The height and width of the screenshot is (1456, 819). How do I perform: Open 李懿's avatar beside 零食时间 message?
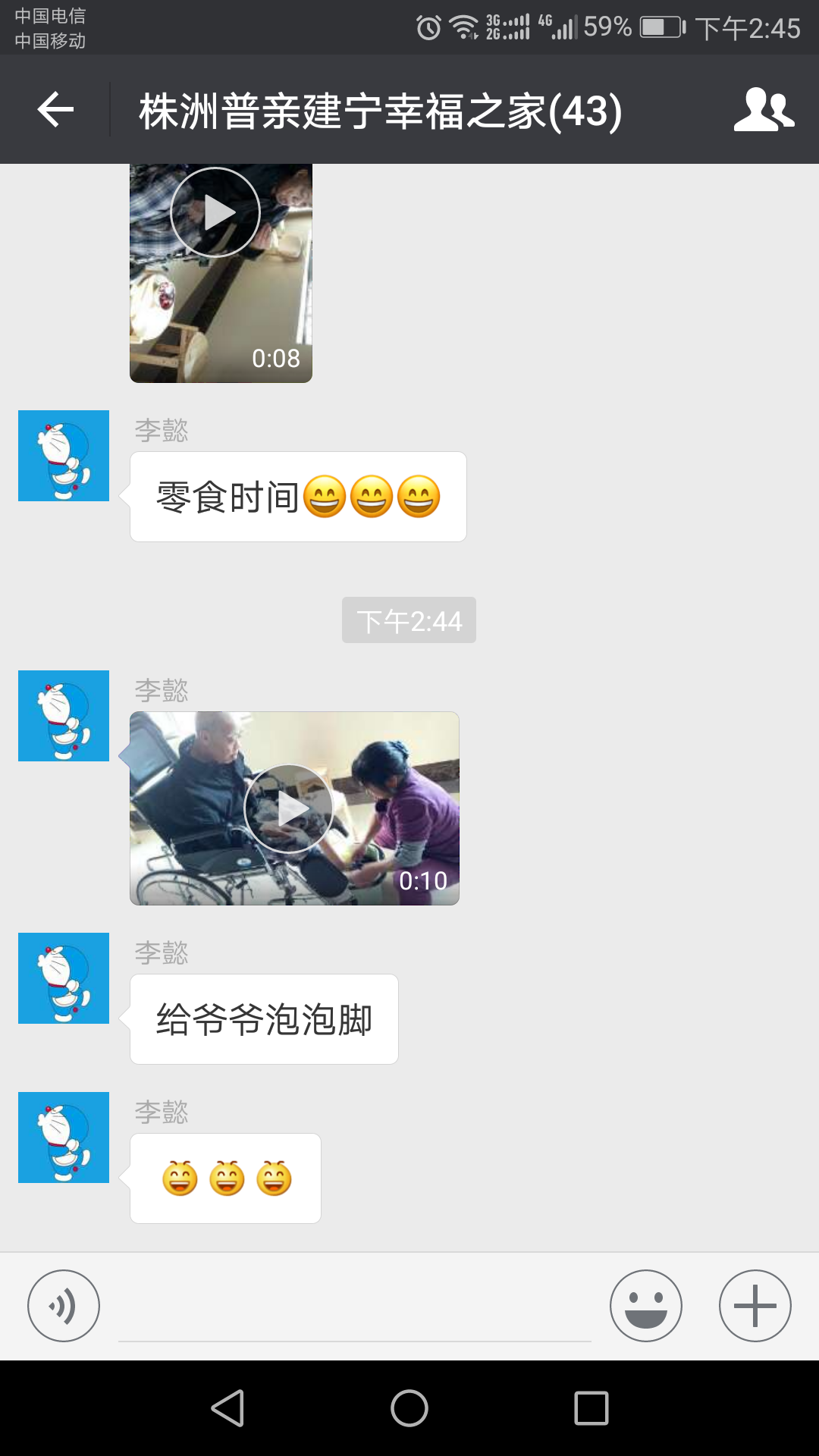[64, 456]
